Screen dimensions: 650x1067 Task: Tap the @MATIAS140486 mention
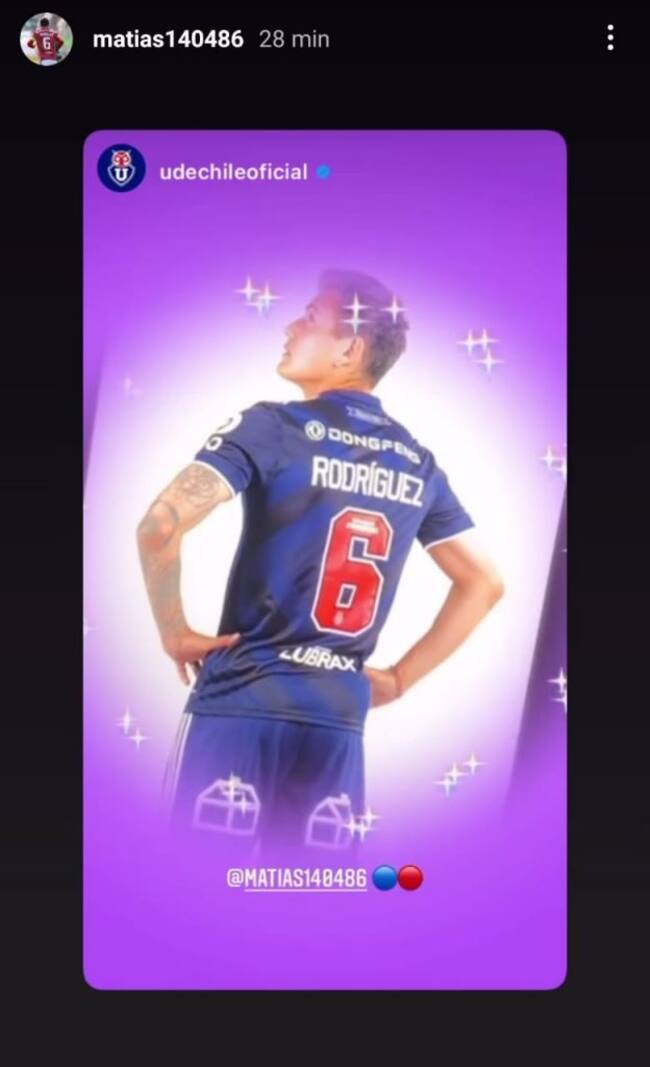pos(297,879)
